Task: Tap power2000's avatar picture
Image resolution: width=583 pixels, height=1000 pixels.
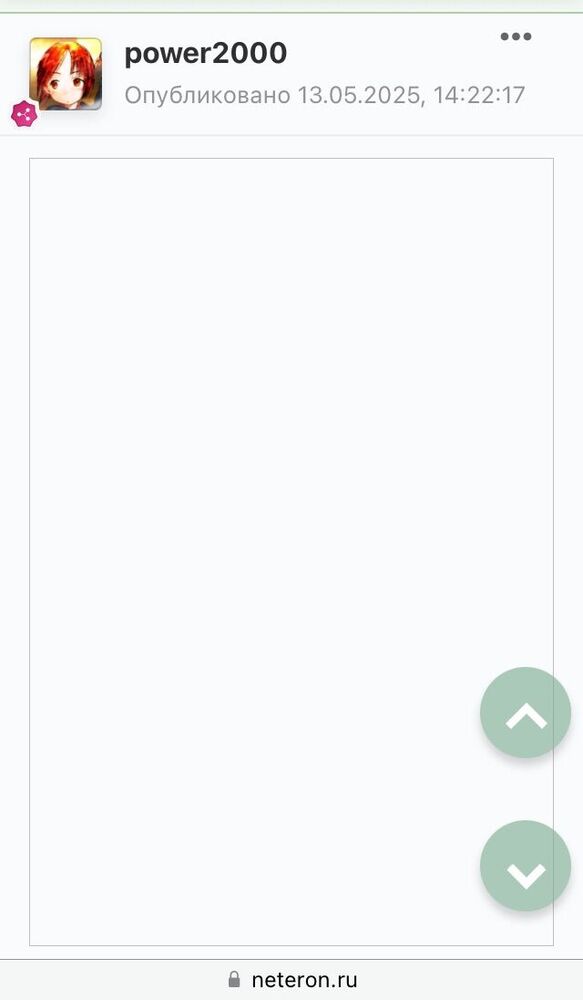Action: 66,74
